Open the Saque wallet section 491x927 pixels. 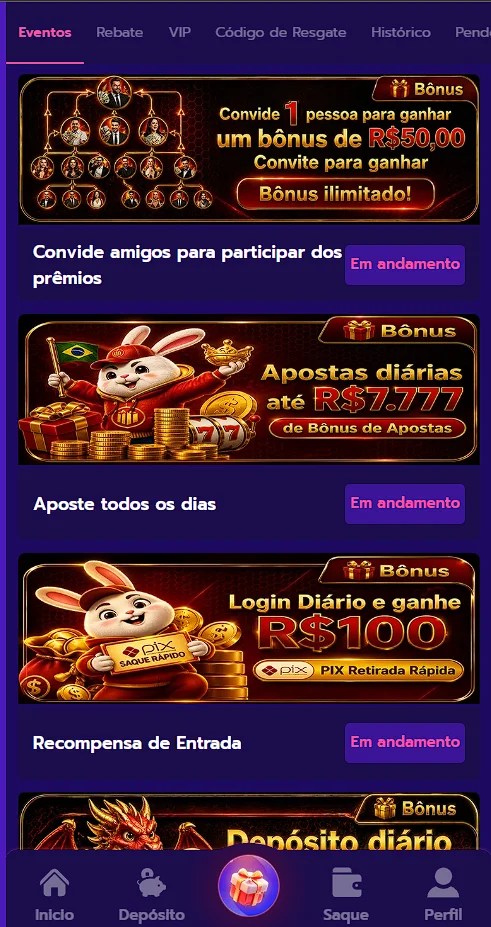[346, 893]
